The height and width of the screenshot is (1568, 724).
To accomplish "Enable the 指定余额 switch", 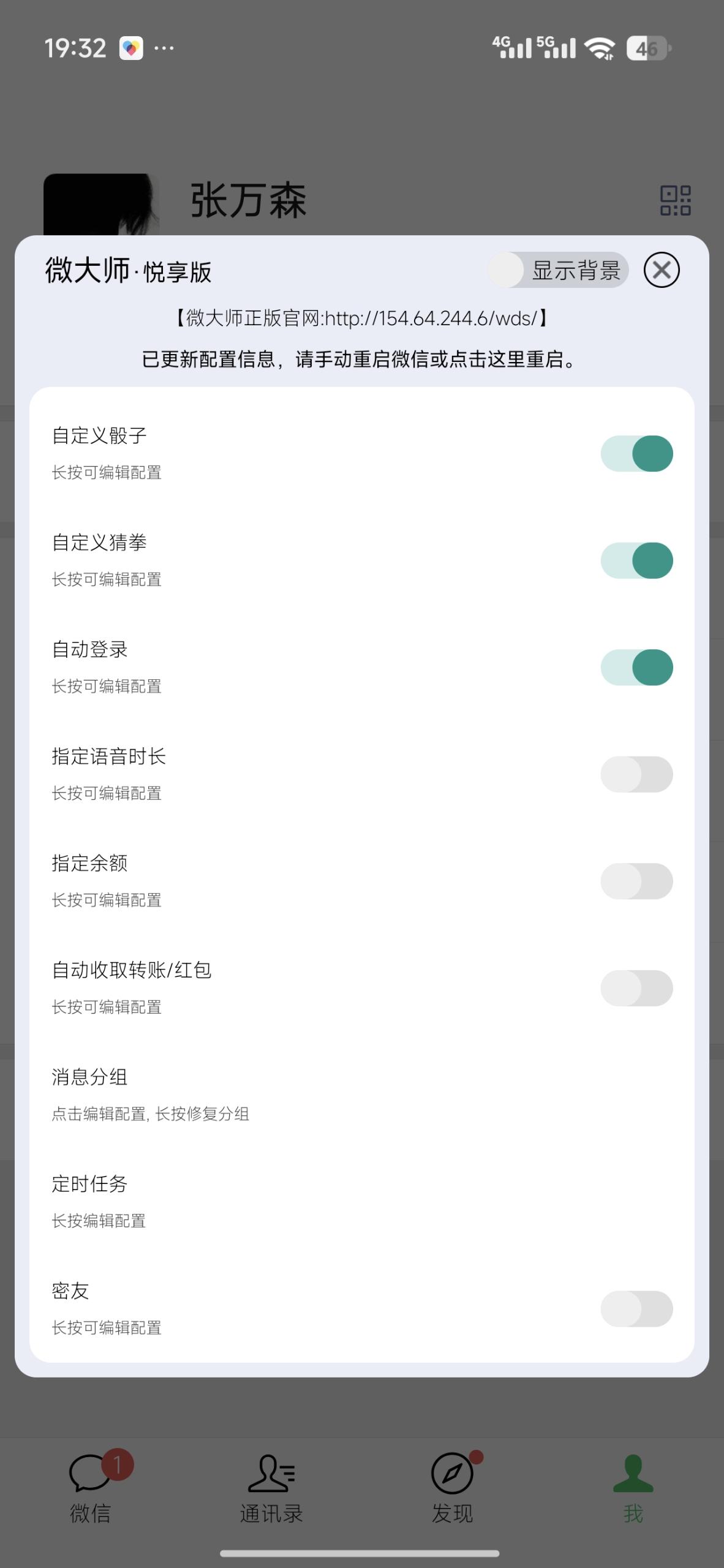I will [x=637, y=880].
